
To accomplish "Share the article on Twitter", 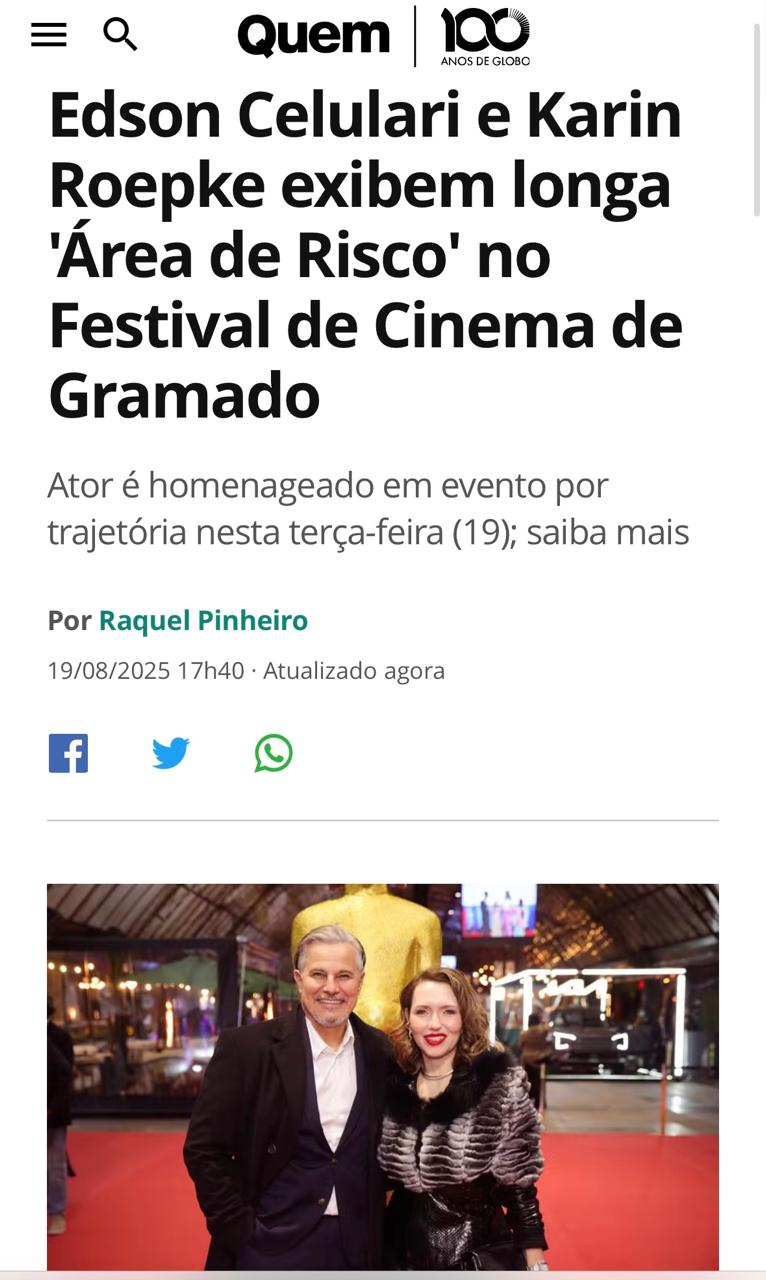I will [x=171, y=753].
